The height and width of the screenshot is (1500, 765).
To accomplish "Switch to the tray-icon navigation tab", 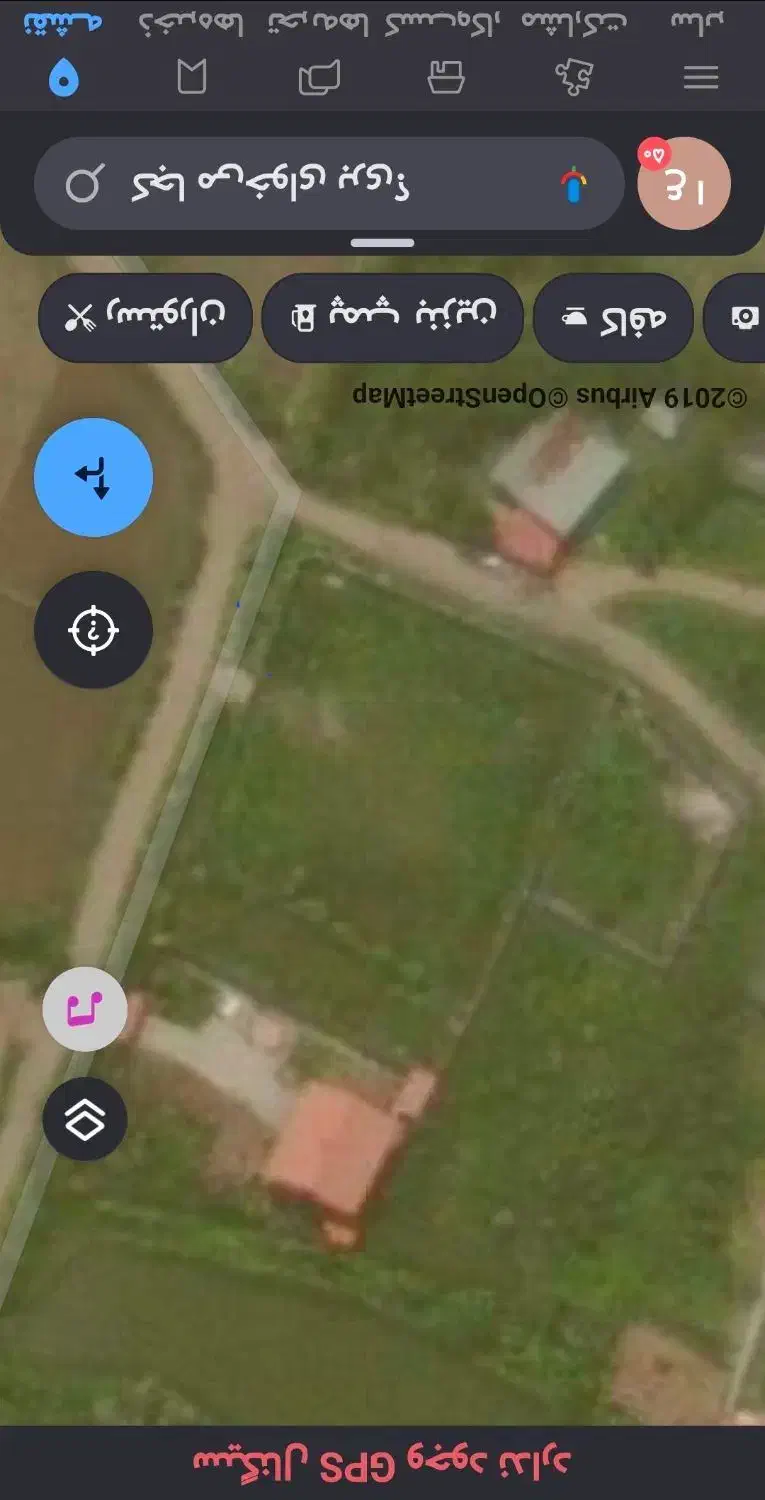I will [446, 77].
